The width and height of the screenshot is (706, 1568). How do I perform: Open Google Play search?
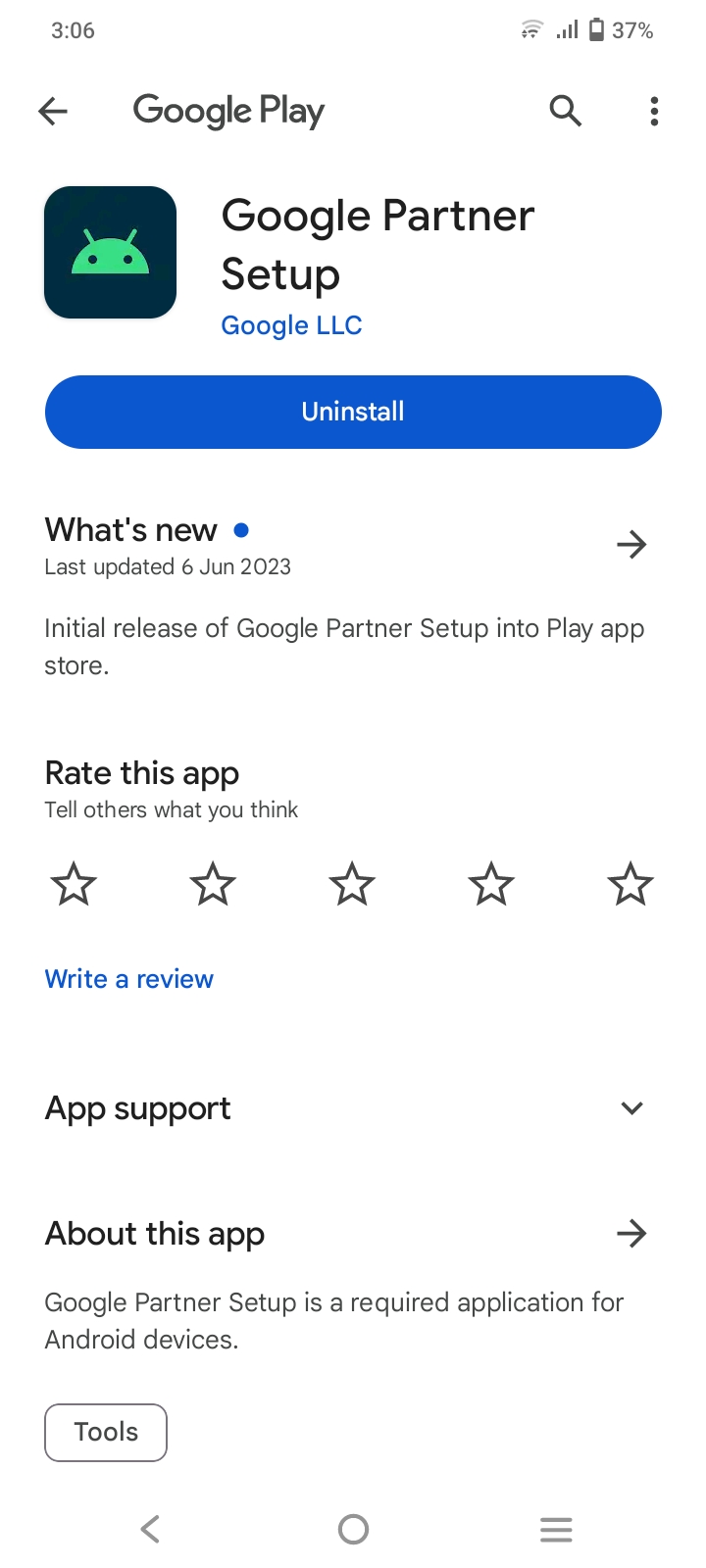click(565, 111)
